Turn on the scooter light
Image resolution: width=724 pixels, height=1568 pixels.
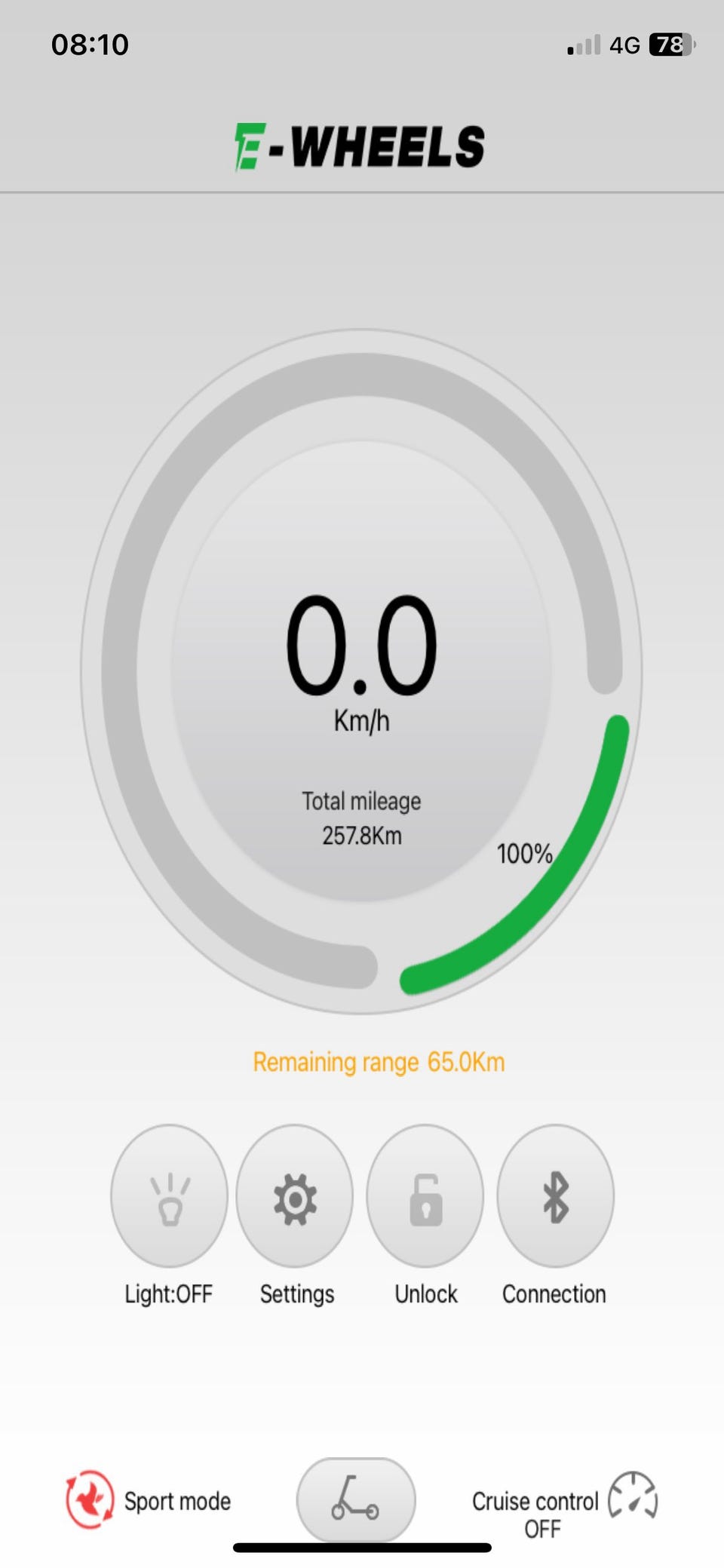[x=169, y=1195]
